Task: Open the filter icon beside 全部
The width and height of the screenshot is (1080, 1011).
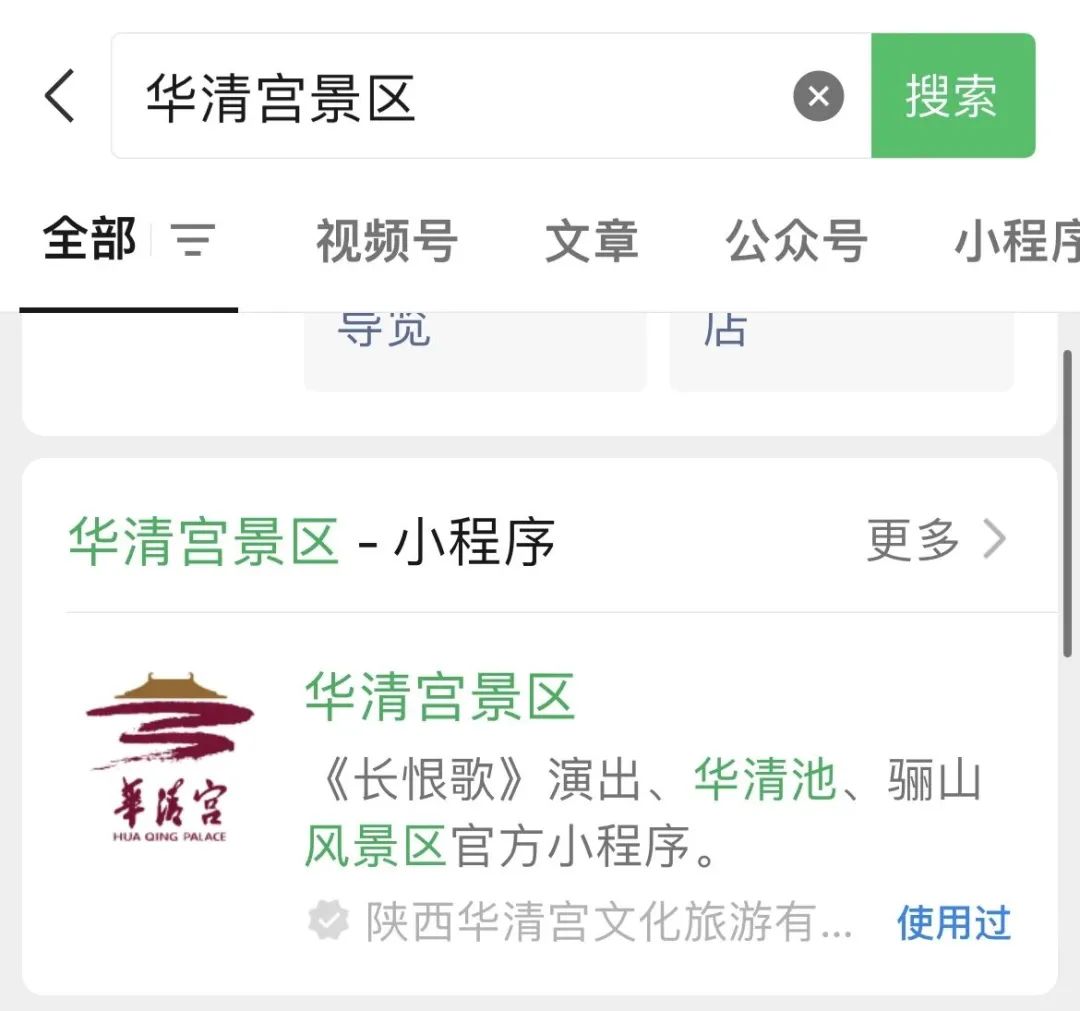Action: tap(193, 241)
